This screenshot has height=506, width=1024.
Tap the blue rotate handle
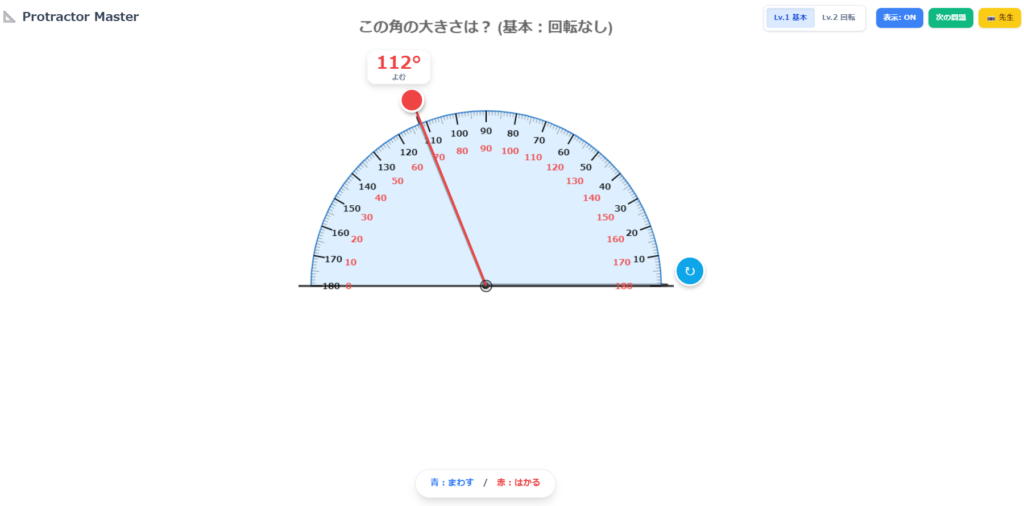(x=690, y=271)
